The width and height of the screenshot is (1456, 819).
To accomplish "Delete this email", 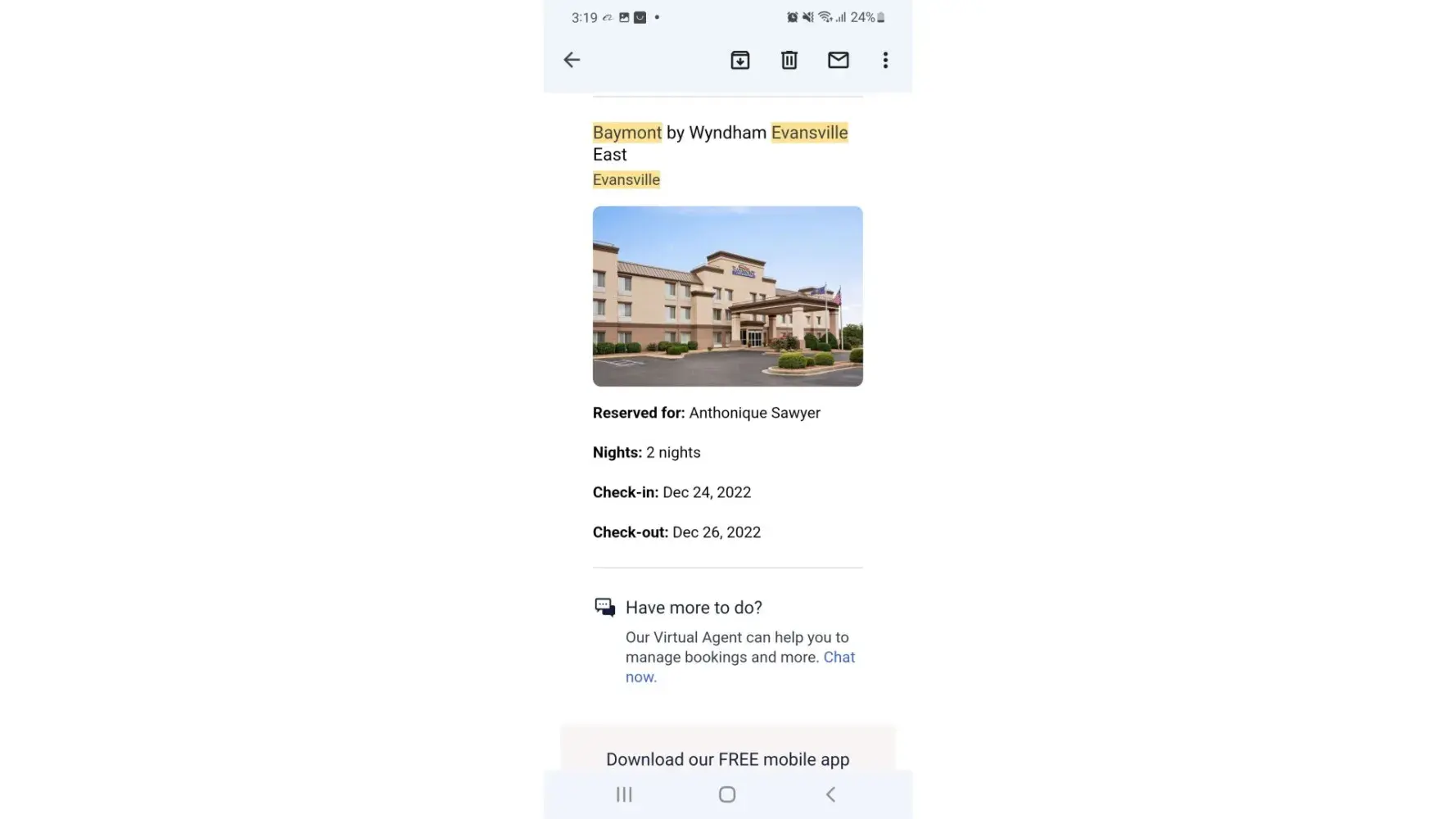I will point(789,60).
